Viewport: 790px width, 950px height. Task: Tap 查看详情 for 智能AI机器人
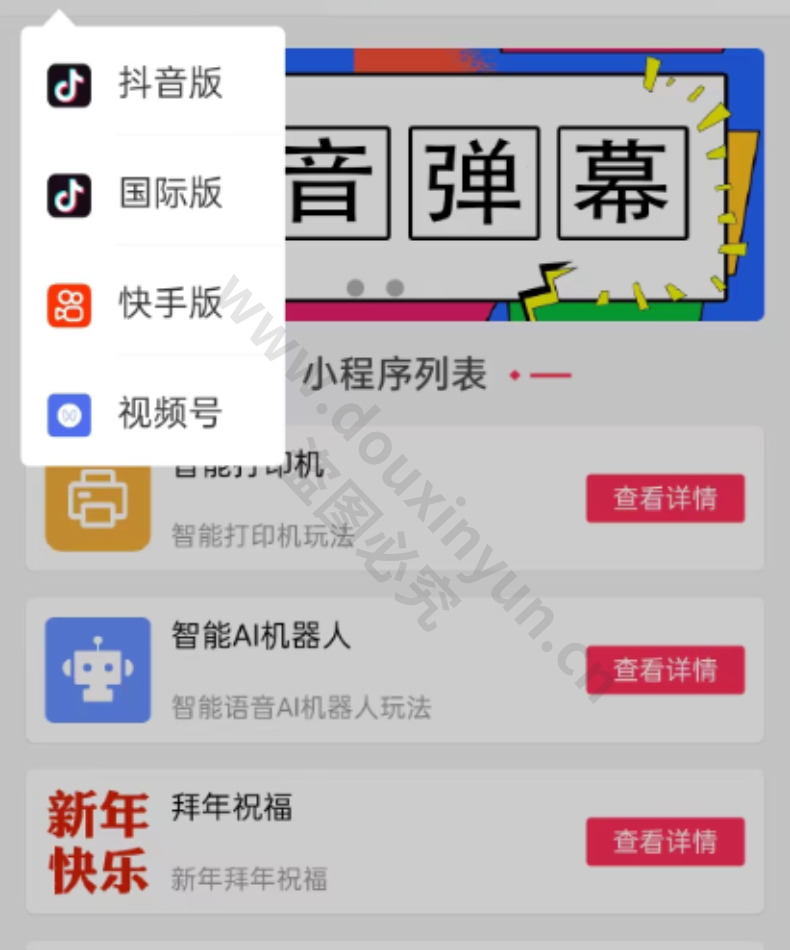[x=665, y=670]
